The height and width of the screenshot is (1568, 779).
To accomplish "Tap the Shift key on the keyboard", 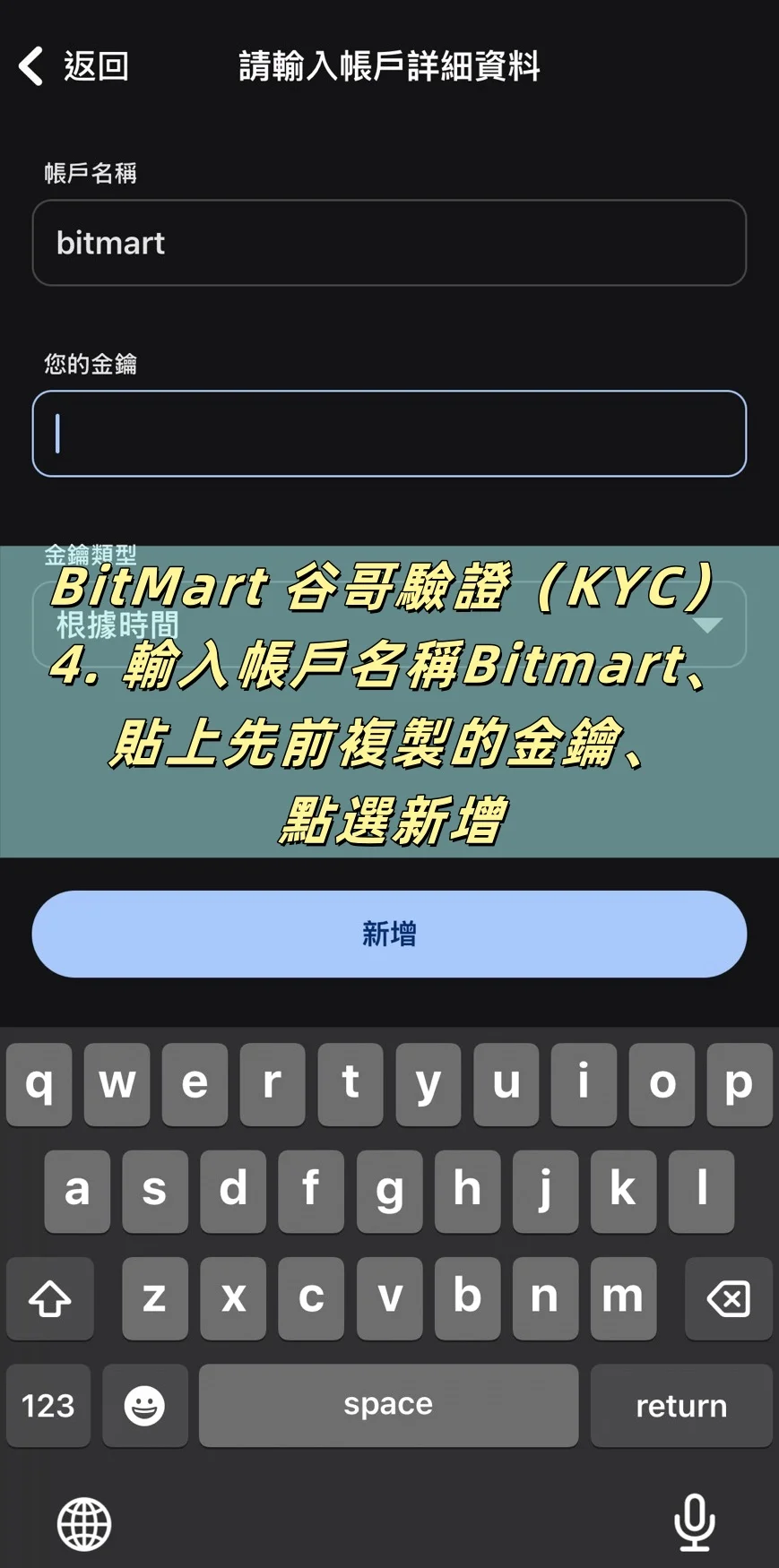I will click(x=49, y=1298).
